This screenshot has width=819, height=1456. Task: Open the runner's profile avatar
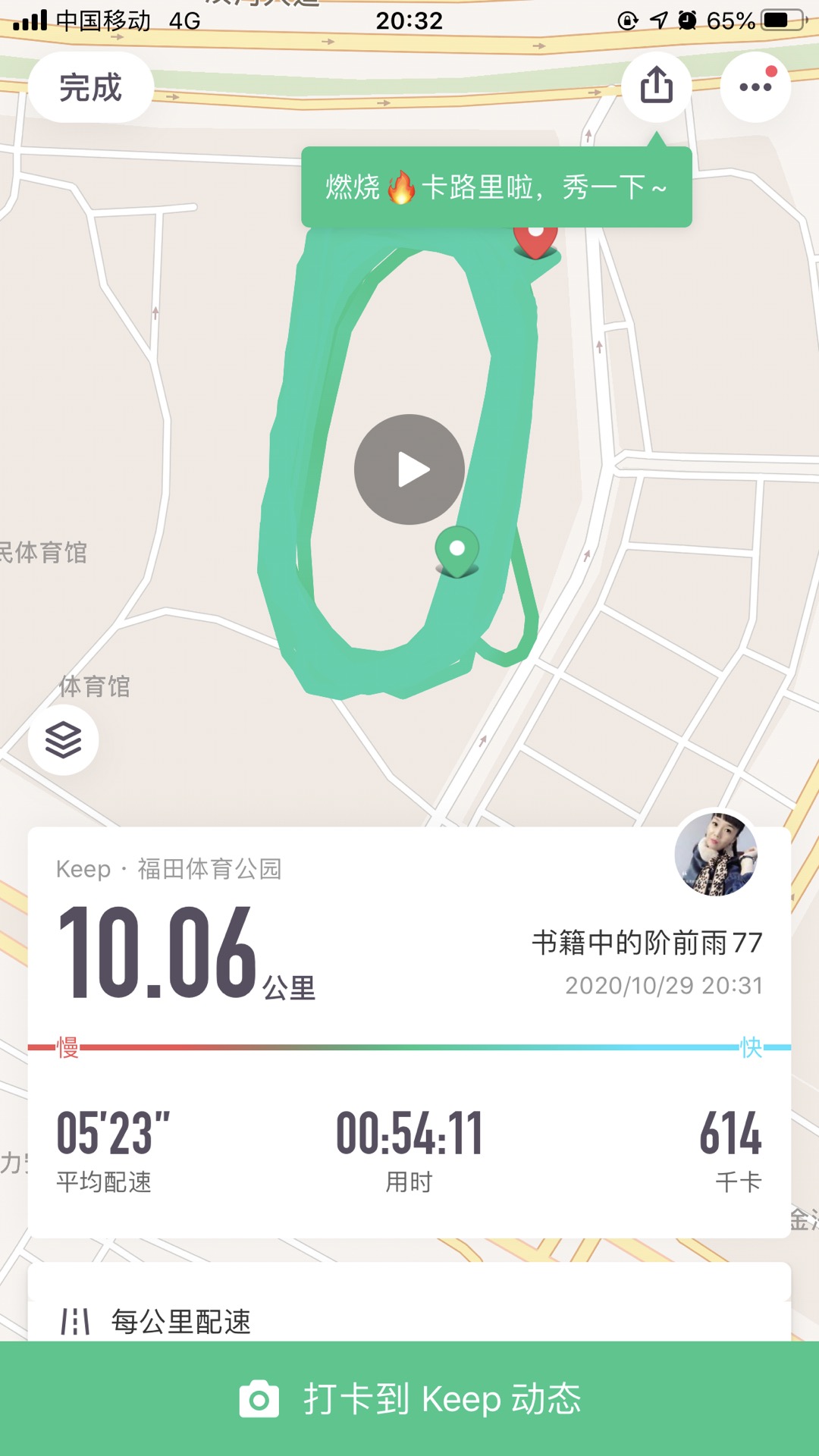(x=716, y=855)
